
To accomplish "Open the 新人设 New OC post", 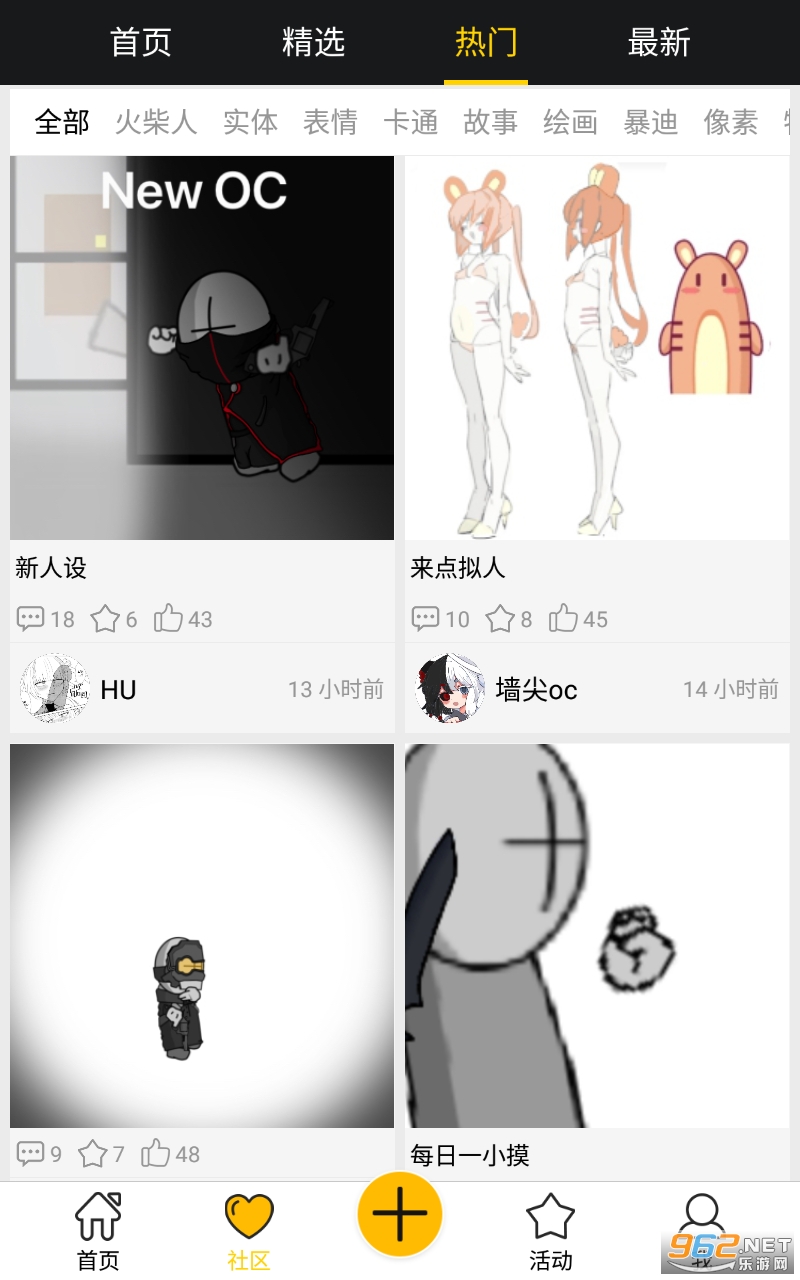I will 202,348.
